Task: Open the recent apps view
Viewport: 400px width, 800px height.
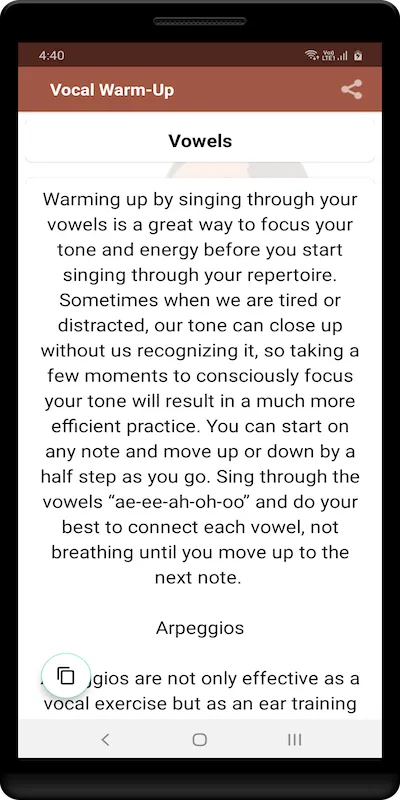Action: click(x=294, y=739)
